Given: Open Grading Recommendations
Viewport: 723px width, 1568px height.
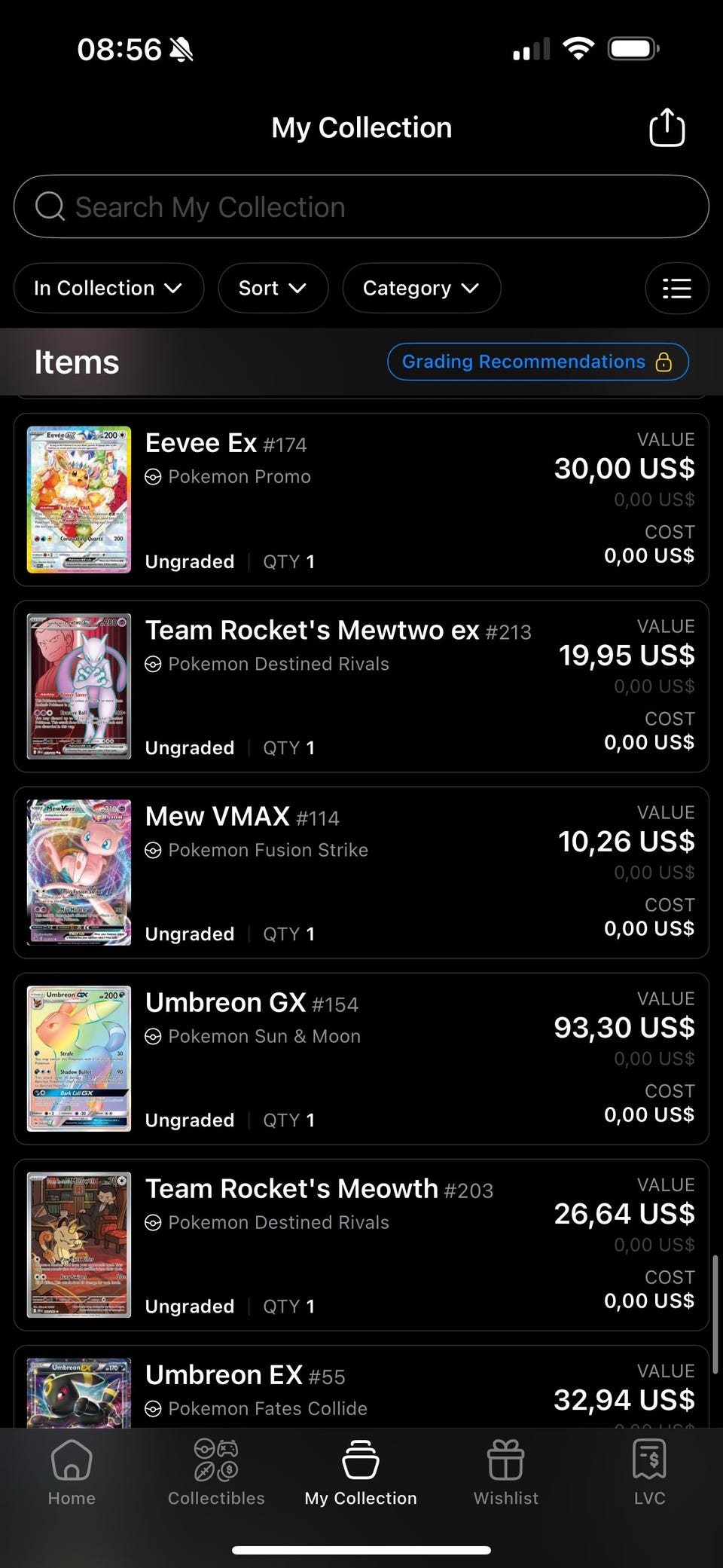Looking at the screenshot, I should coord(537,362).
